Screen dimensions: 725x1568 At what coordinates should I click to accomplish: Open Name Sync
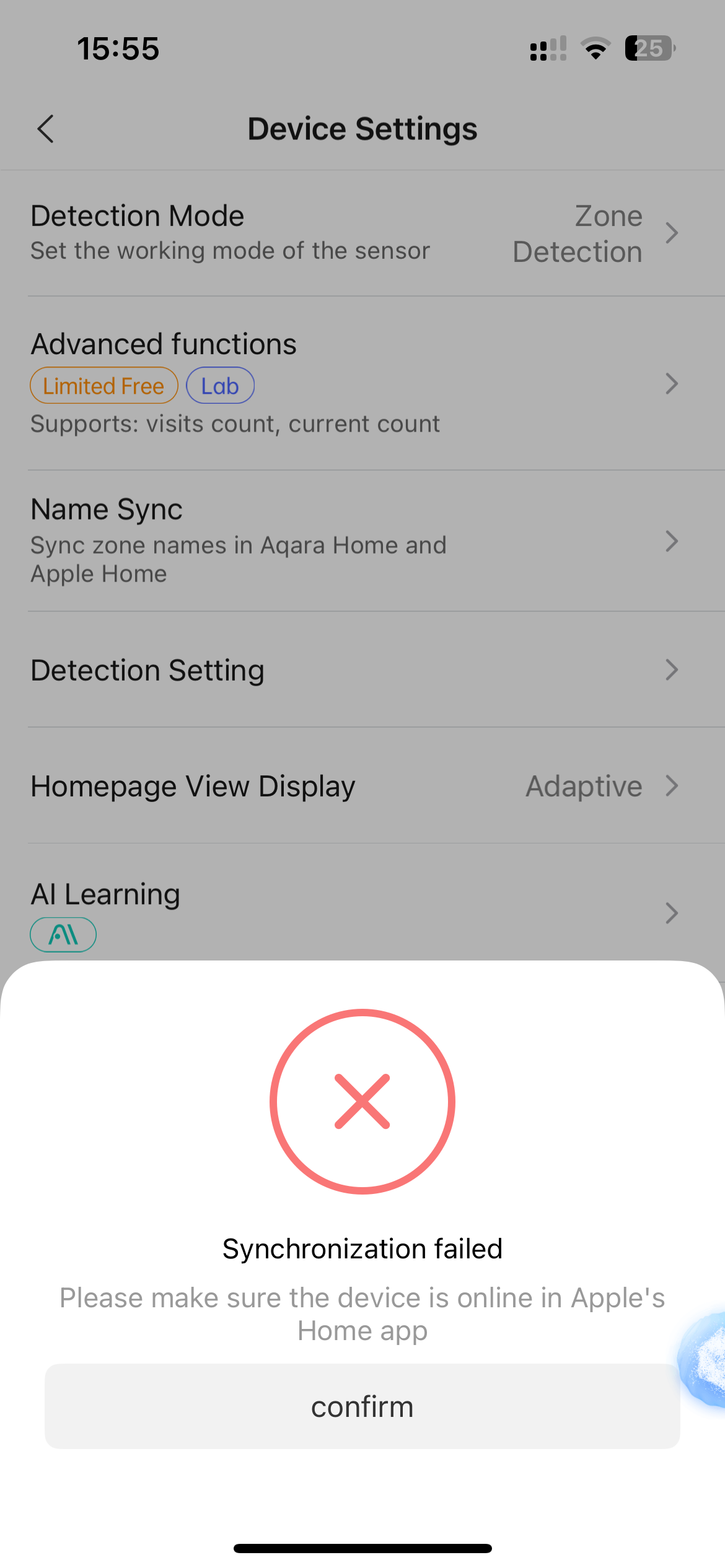(362, 541)
